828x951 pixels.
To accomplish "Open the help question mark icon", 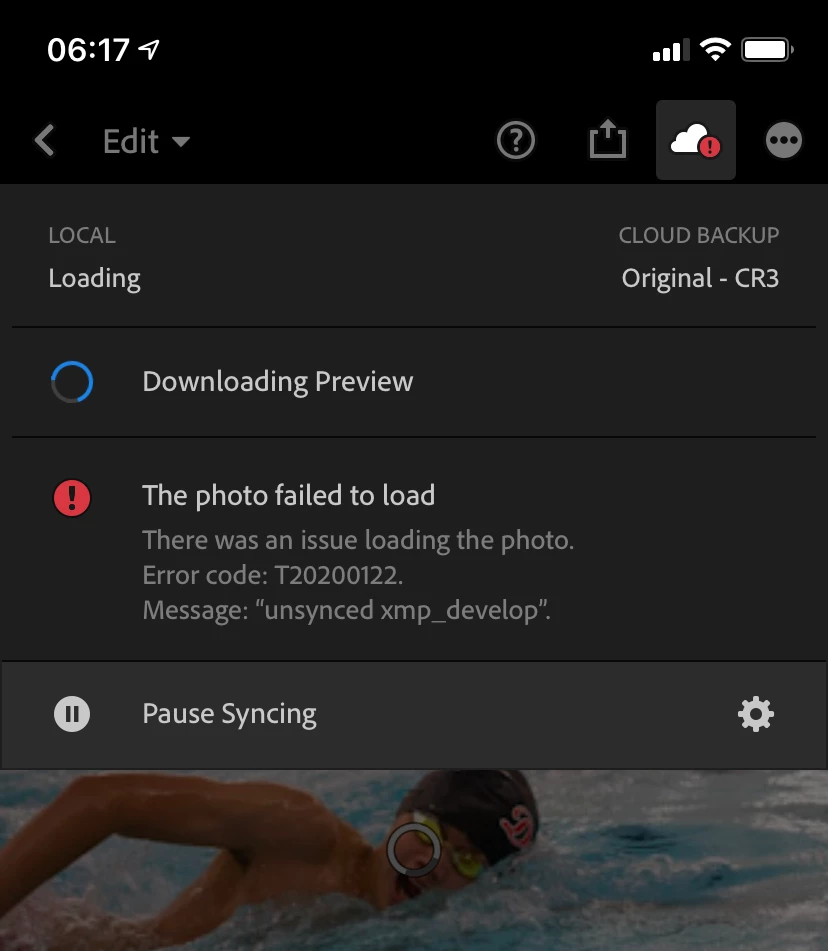I will pos(516,141).
